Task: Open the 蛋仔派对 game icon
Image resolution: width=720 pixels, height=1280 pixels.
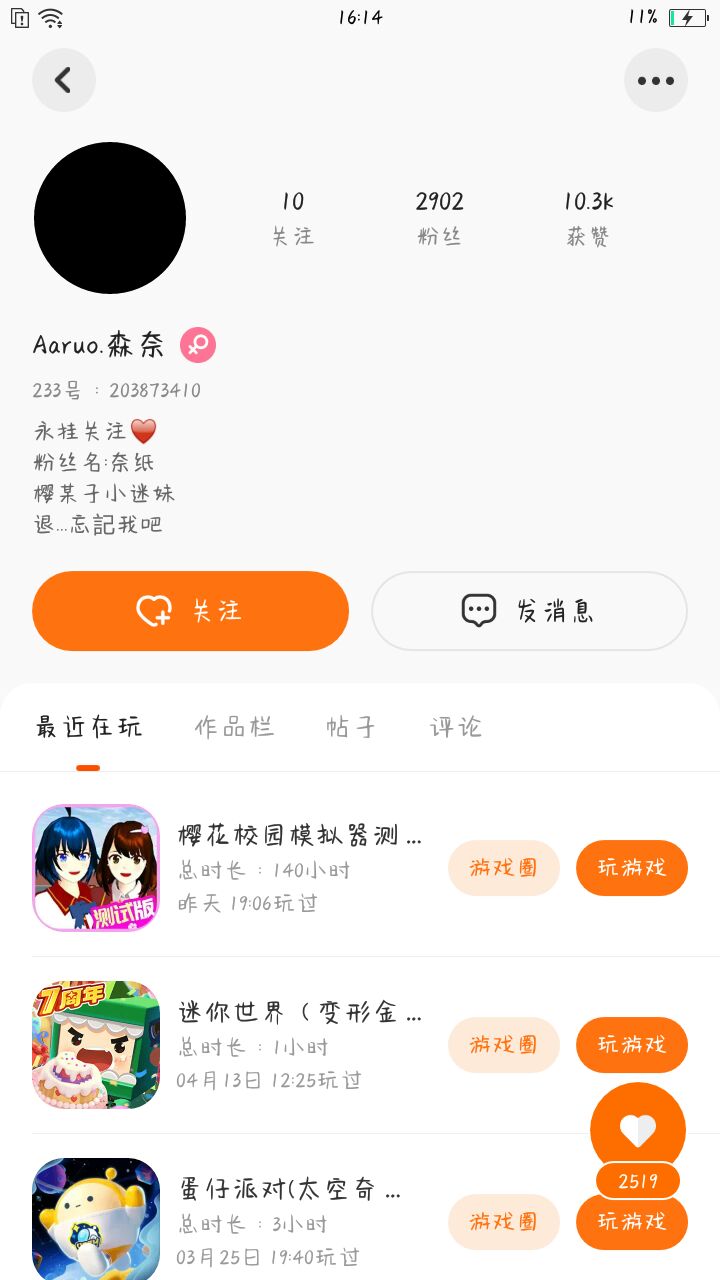Action: 96,1218
